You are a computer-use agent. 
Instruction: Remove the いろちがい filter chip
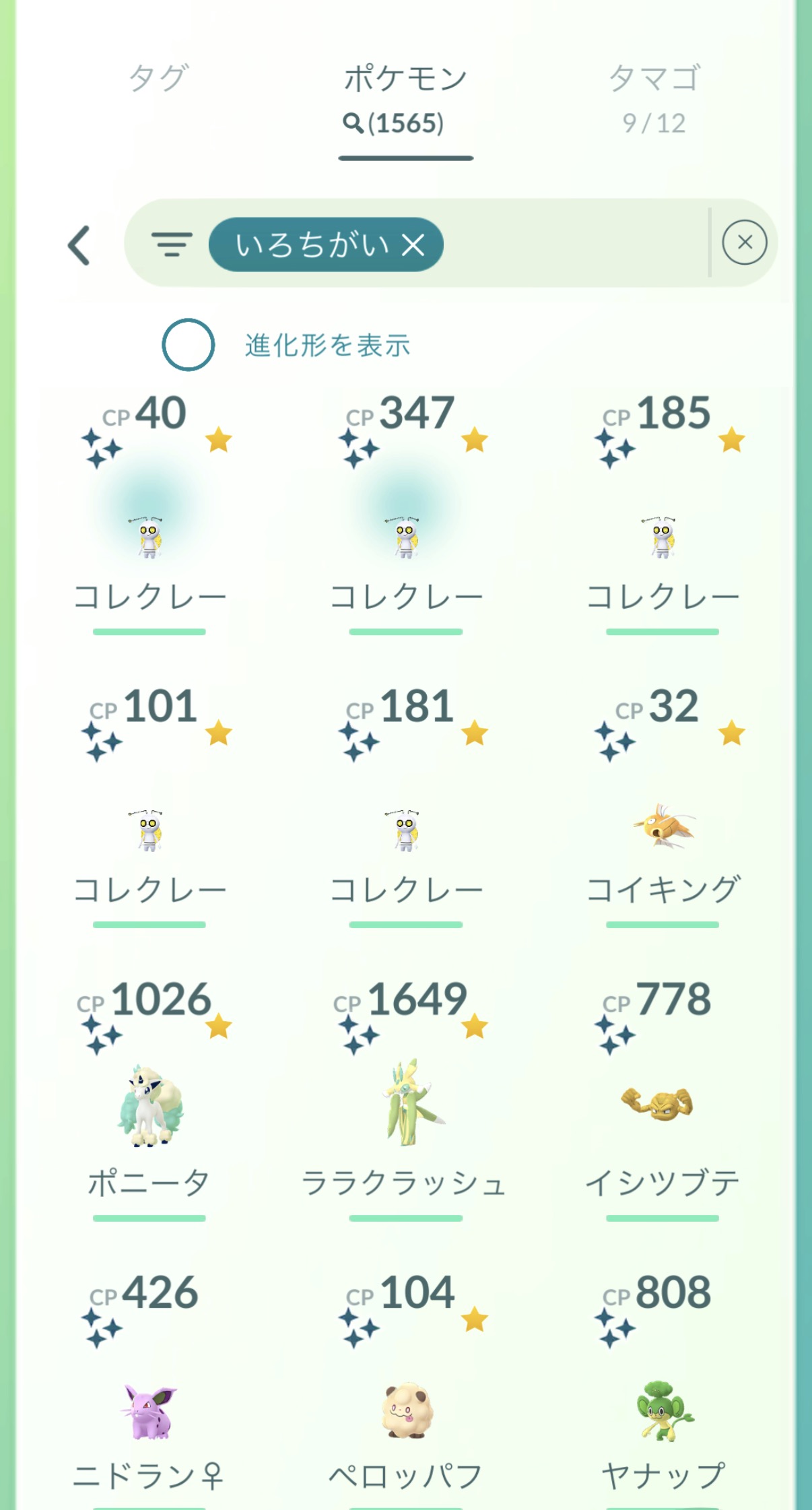coord(413,245)
